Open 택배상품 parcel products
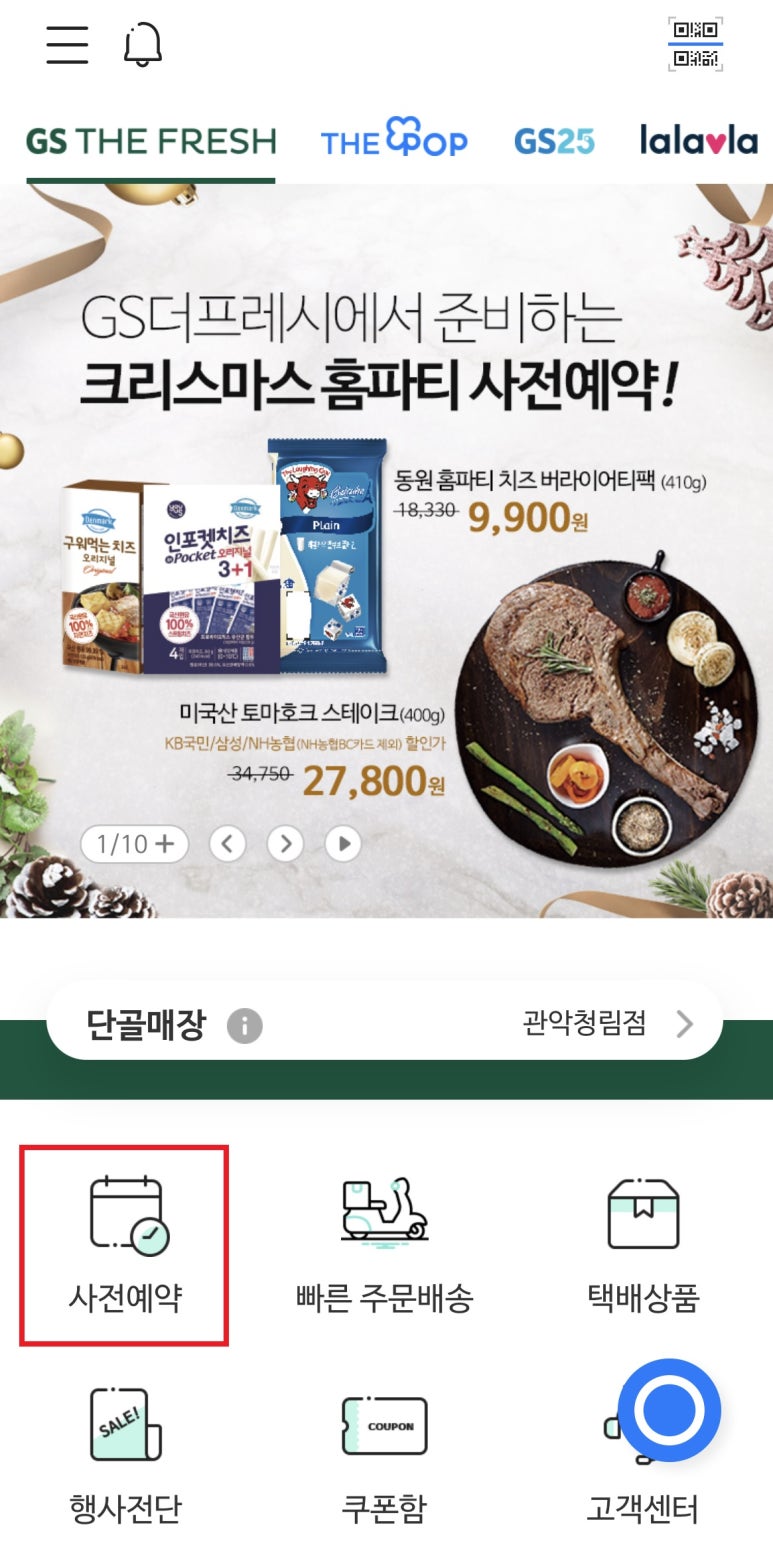Viewport: 773px width, 1543px height. pos(643,1245)
